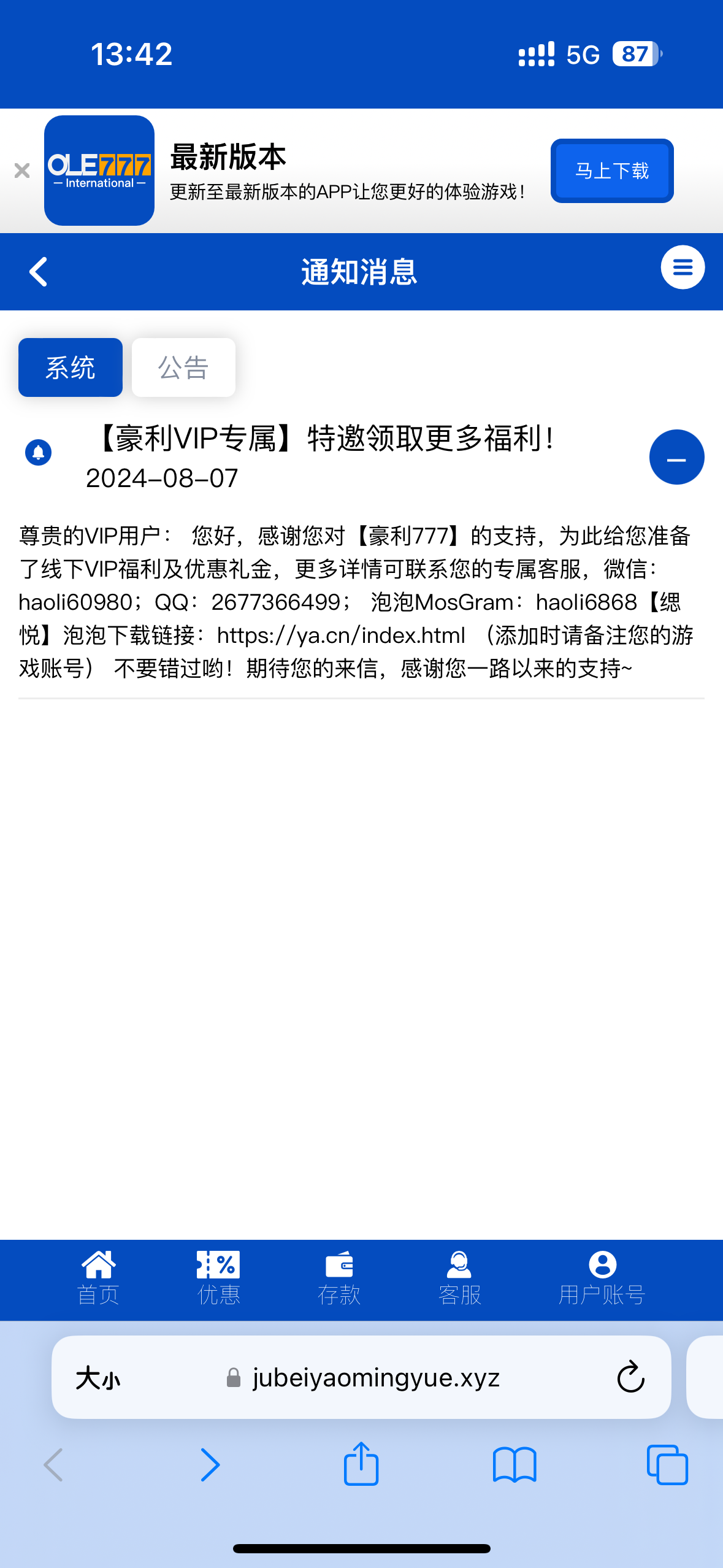This screenshot has height=1568, width=723.
Task: Show all Safari tabs
Action: coord(667,1464)
